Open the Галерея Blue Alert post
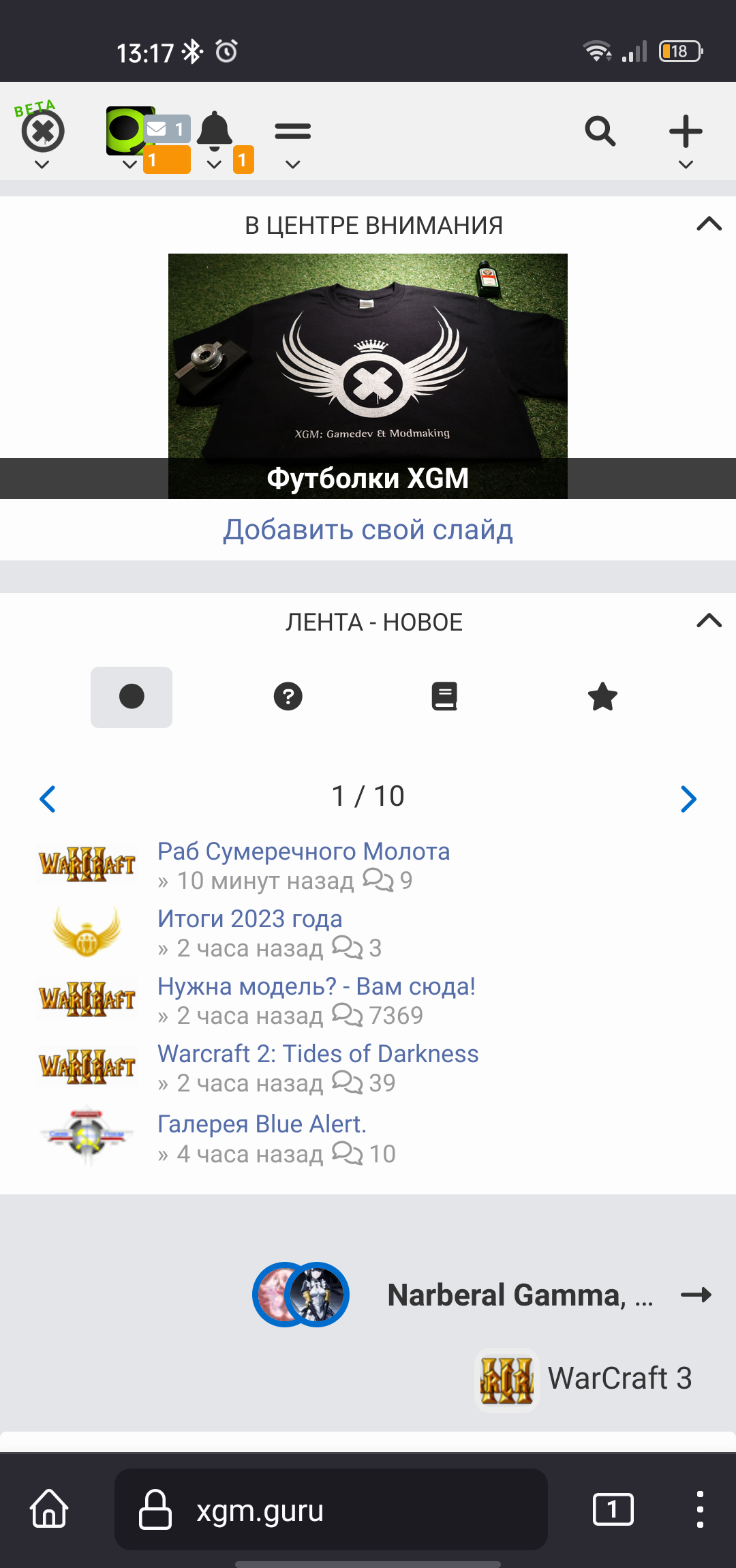The image size is (736, 1568). (262, 1124)
